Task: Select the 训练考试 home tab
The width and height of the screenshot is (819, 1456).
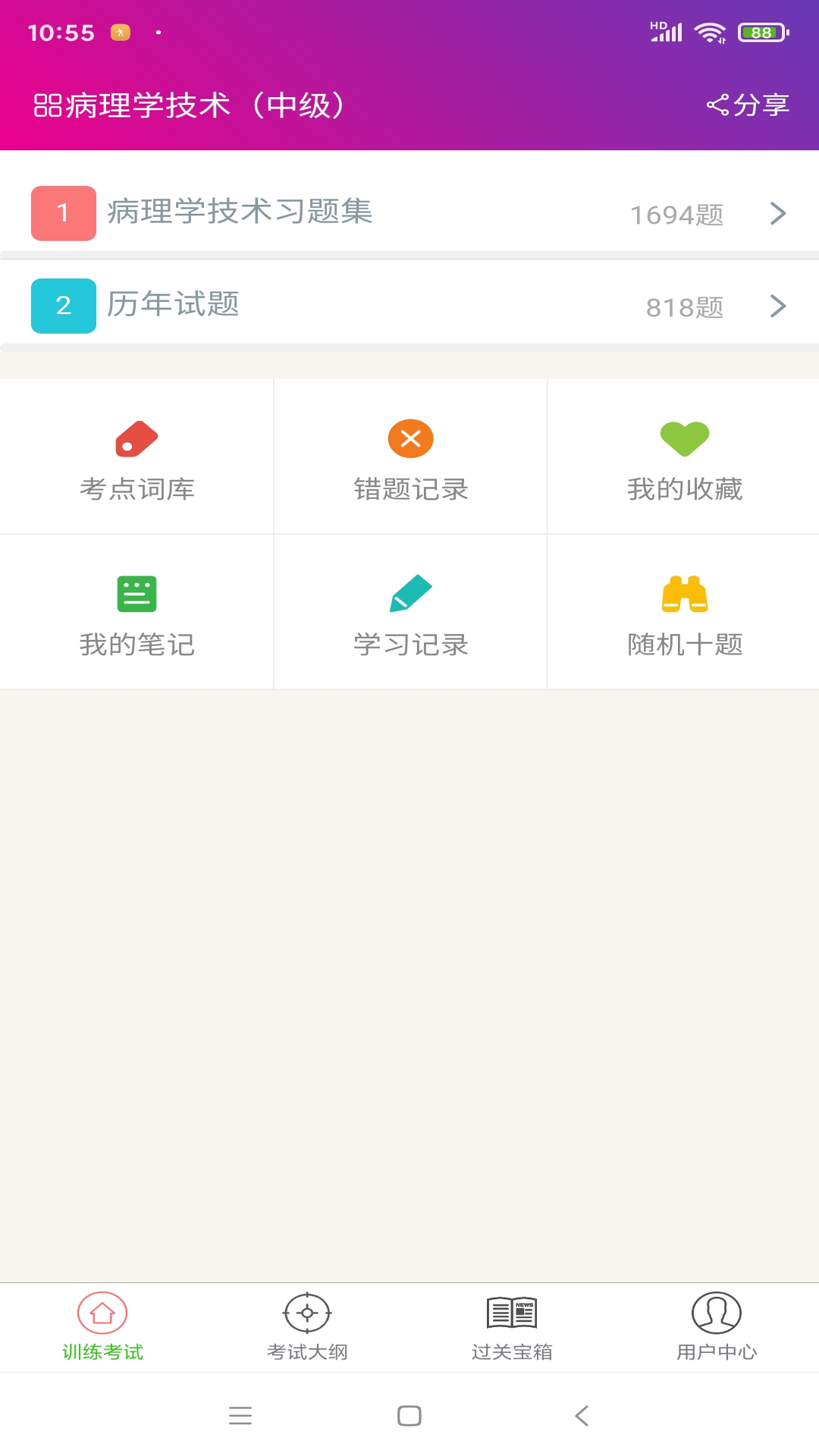Action: 103,1327
